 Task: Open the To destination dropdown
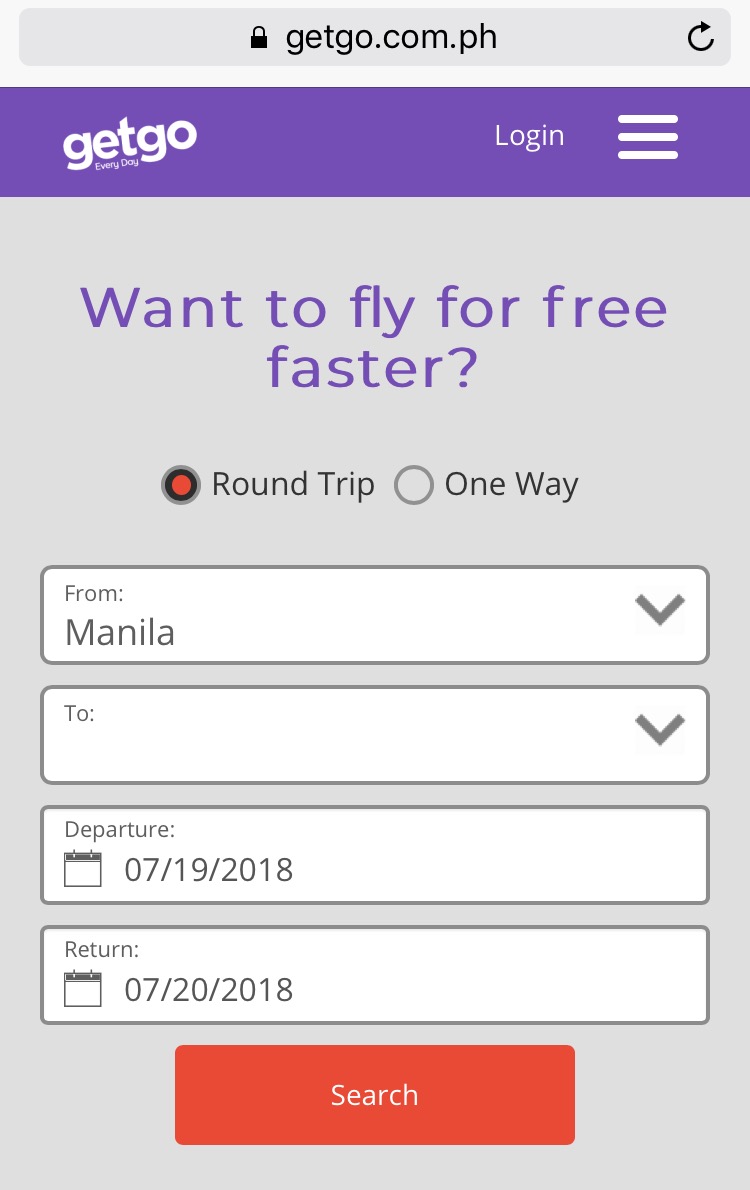pos(374,735)
